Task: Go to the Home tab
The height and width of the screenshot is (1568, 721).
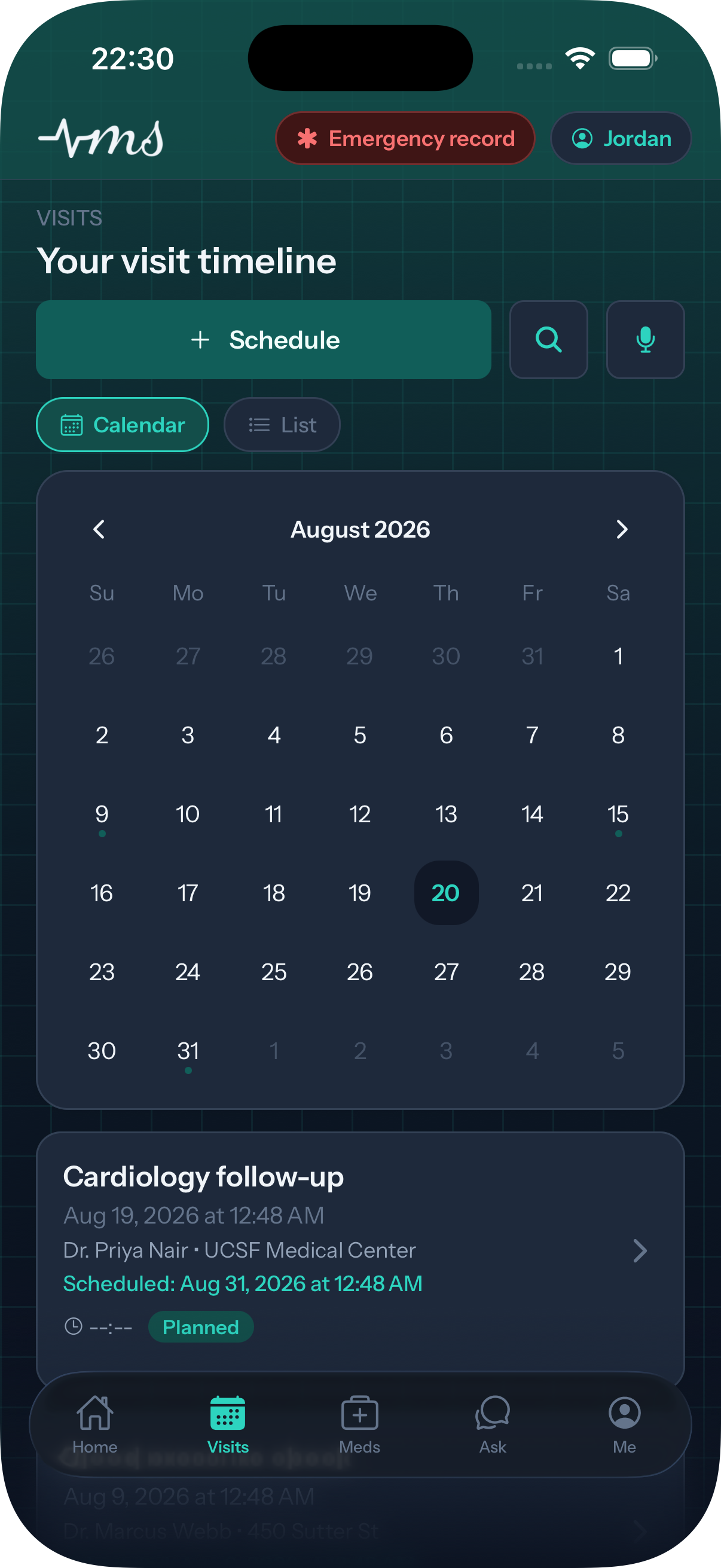Action: (95, 1424)
